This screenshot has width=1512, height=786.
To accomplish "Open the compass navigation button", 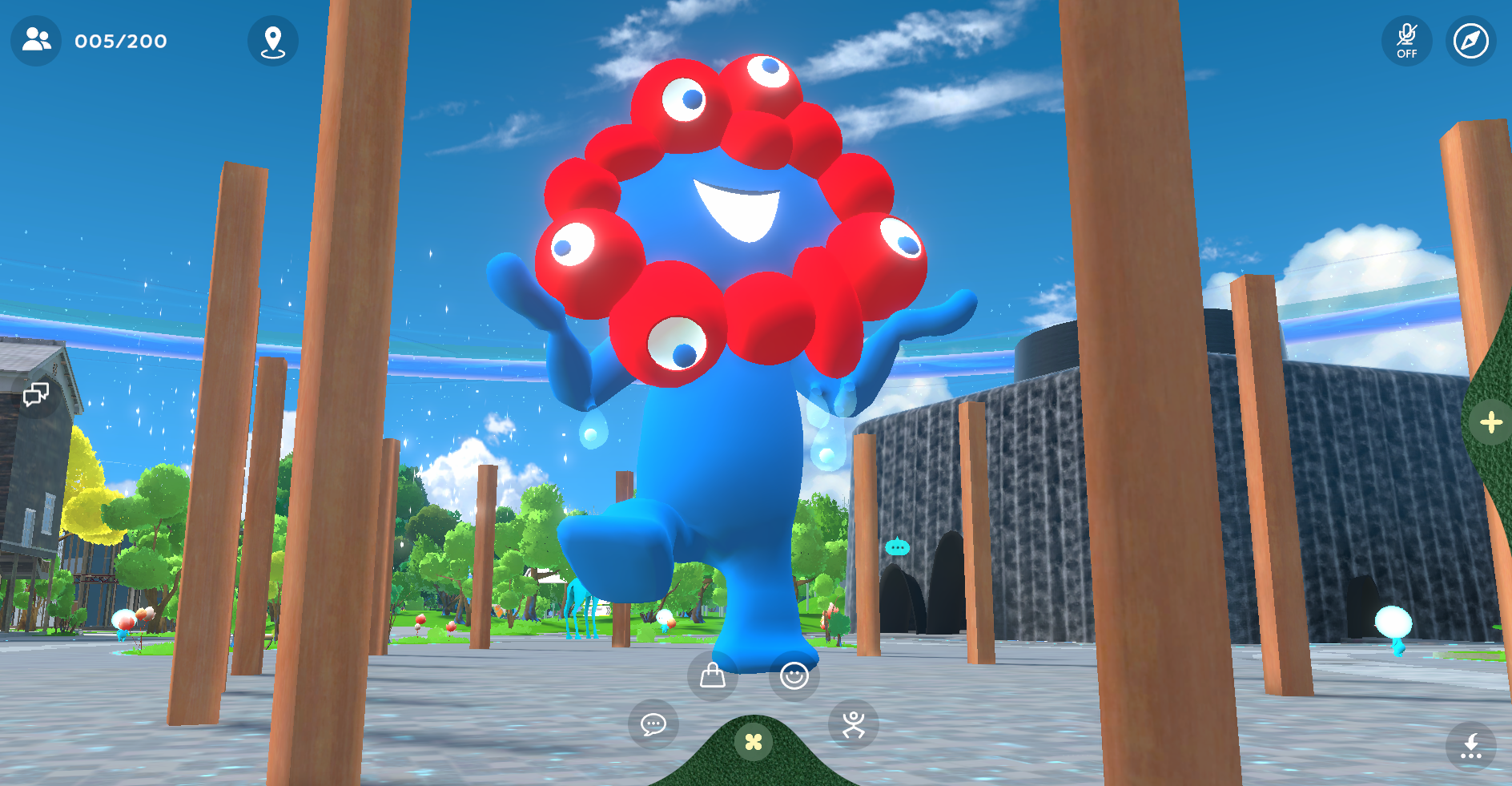I will tap(1471, 41).
